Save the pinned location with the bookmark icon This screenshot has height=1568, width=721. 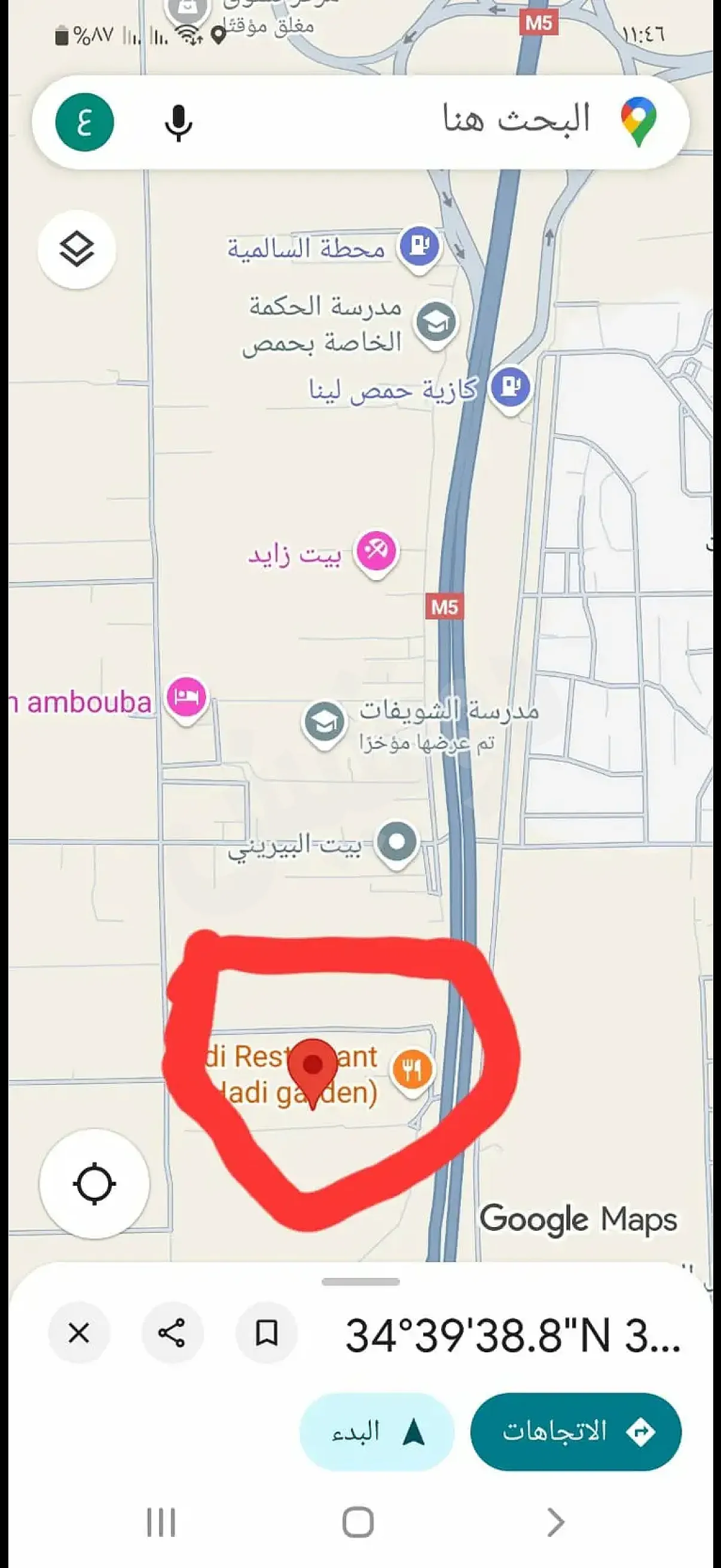point(267,1334)
